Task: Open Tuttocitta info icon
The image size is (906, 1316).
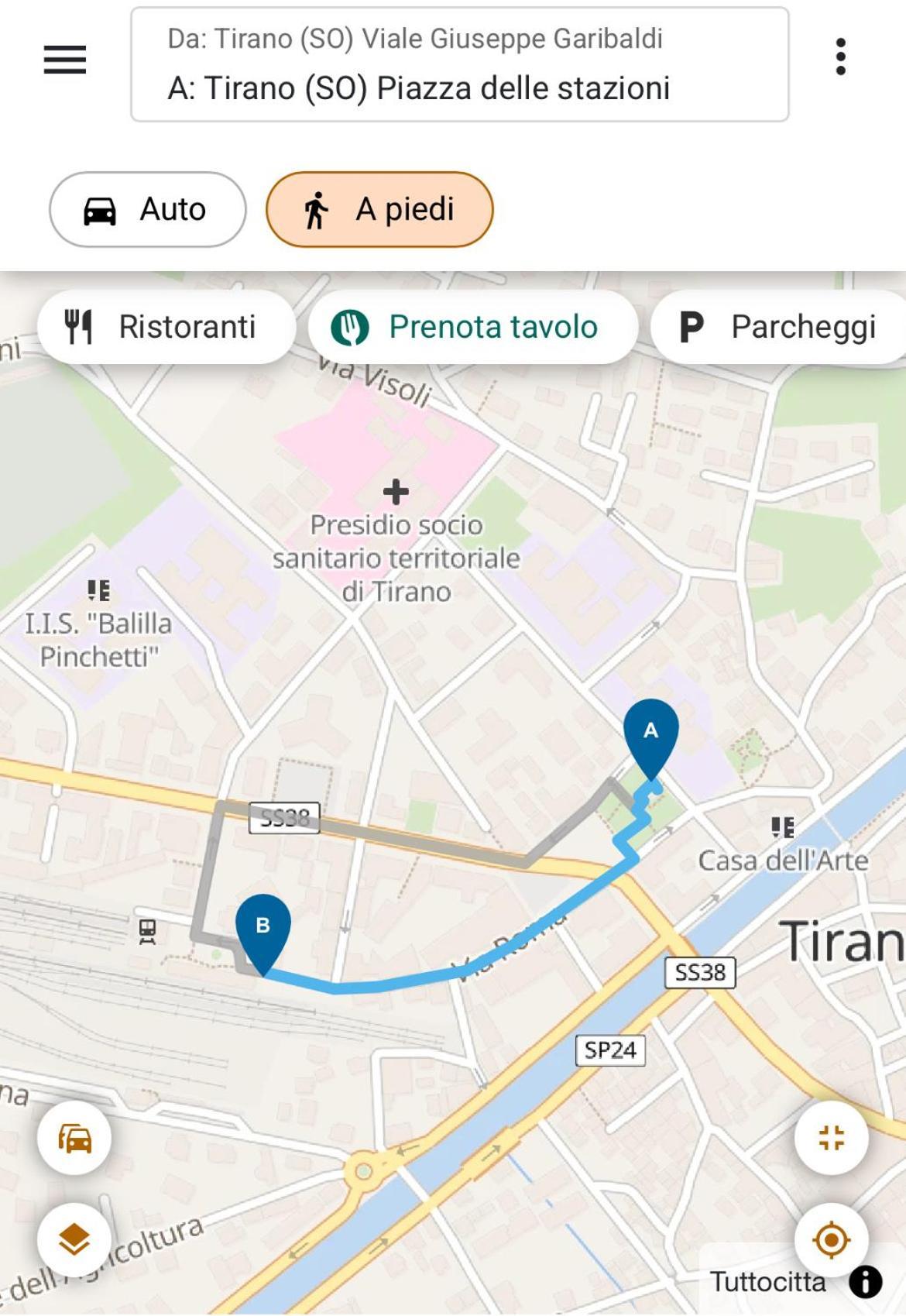Action: (865, 1282)
